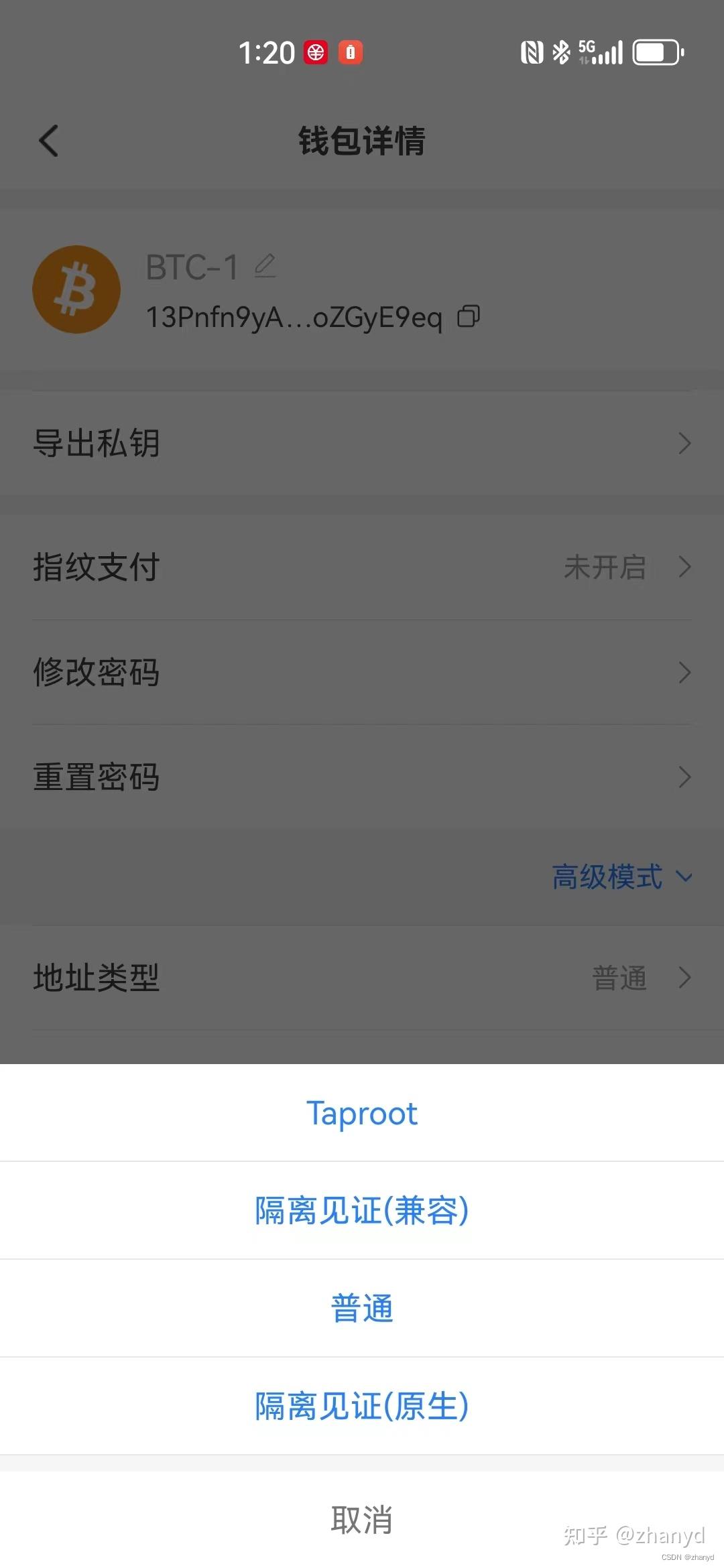Click the Bitcoin logo avatar
Image resolution: width=724 pixels, height=1568 pixels.
(x=76, y=289)
